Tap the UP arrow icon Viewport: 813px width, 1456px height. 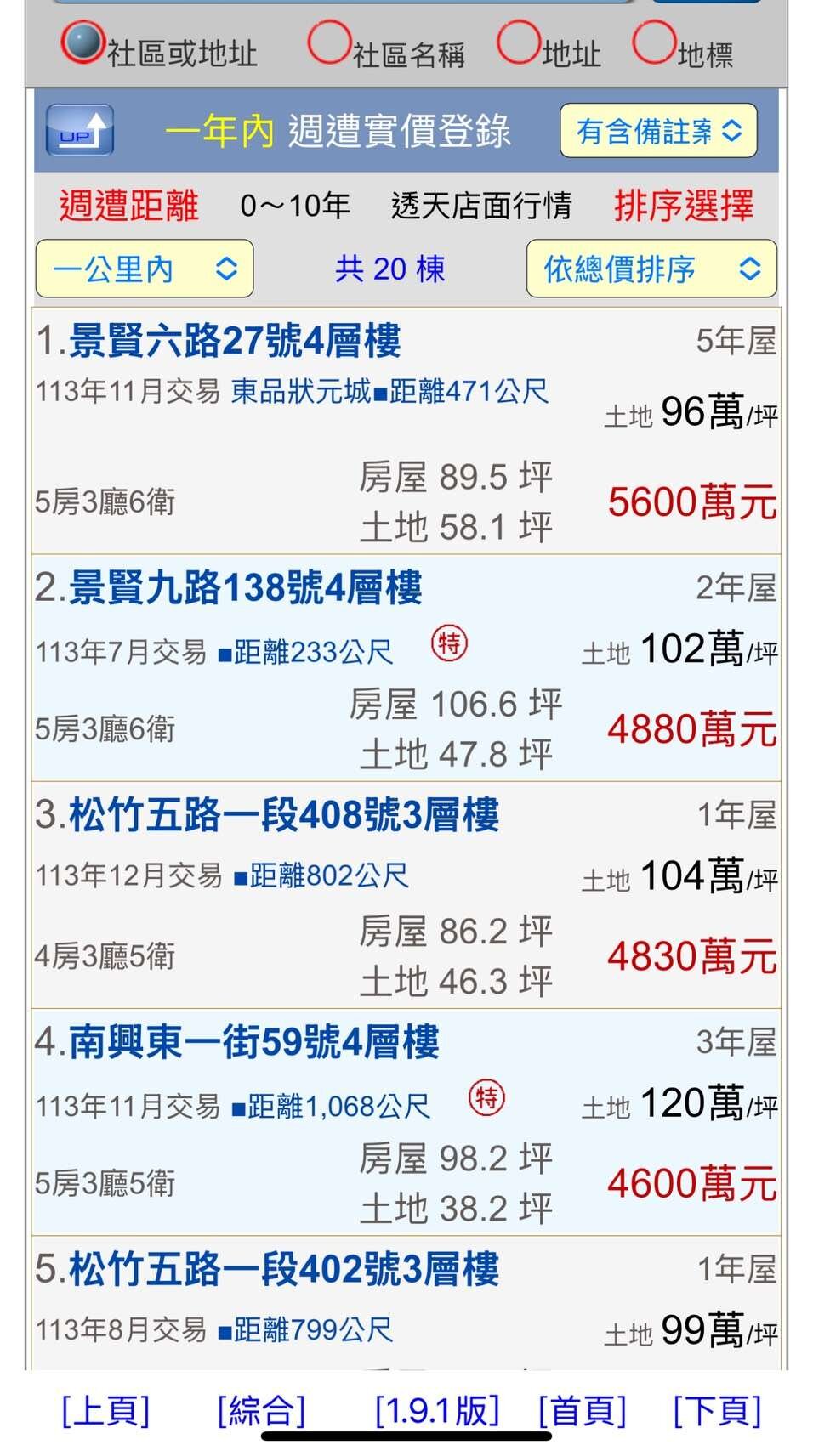click(80, 131)
